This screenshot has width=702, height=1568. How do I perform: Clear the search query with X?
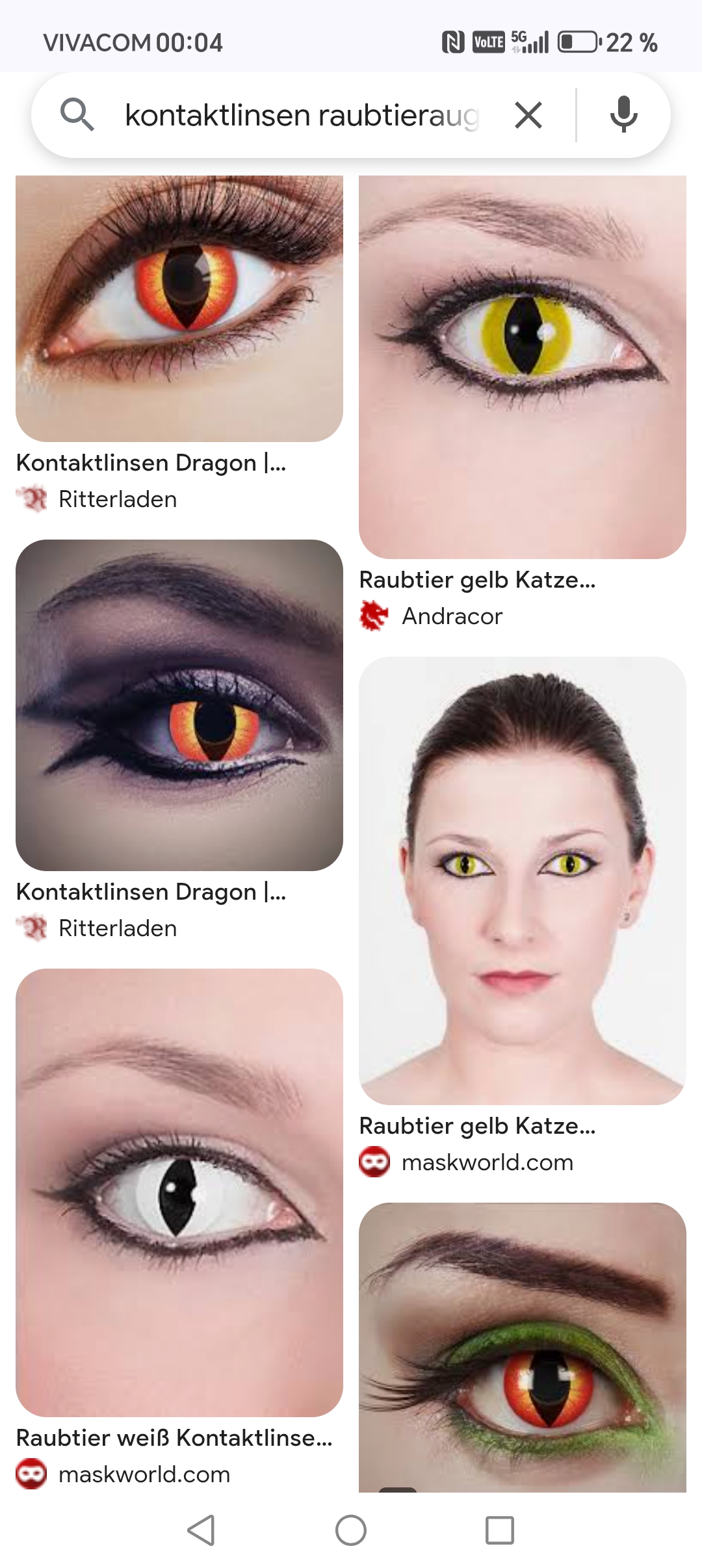(x=528, y=116)
